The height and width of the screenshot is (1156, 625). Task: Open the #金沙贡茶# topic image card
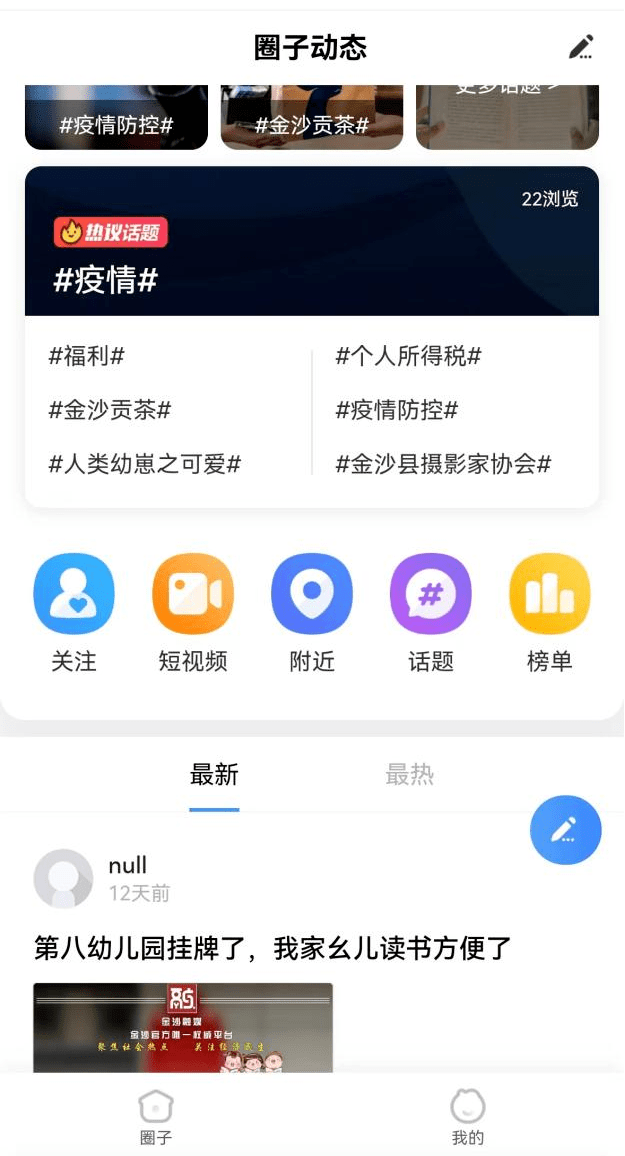(312, 120)
